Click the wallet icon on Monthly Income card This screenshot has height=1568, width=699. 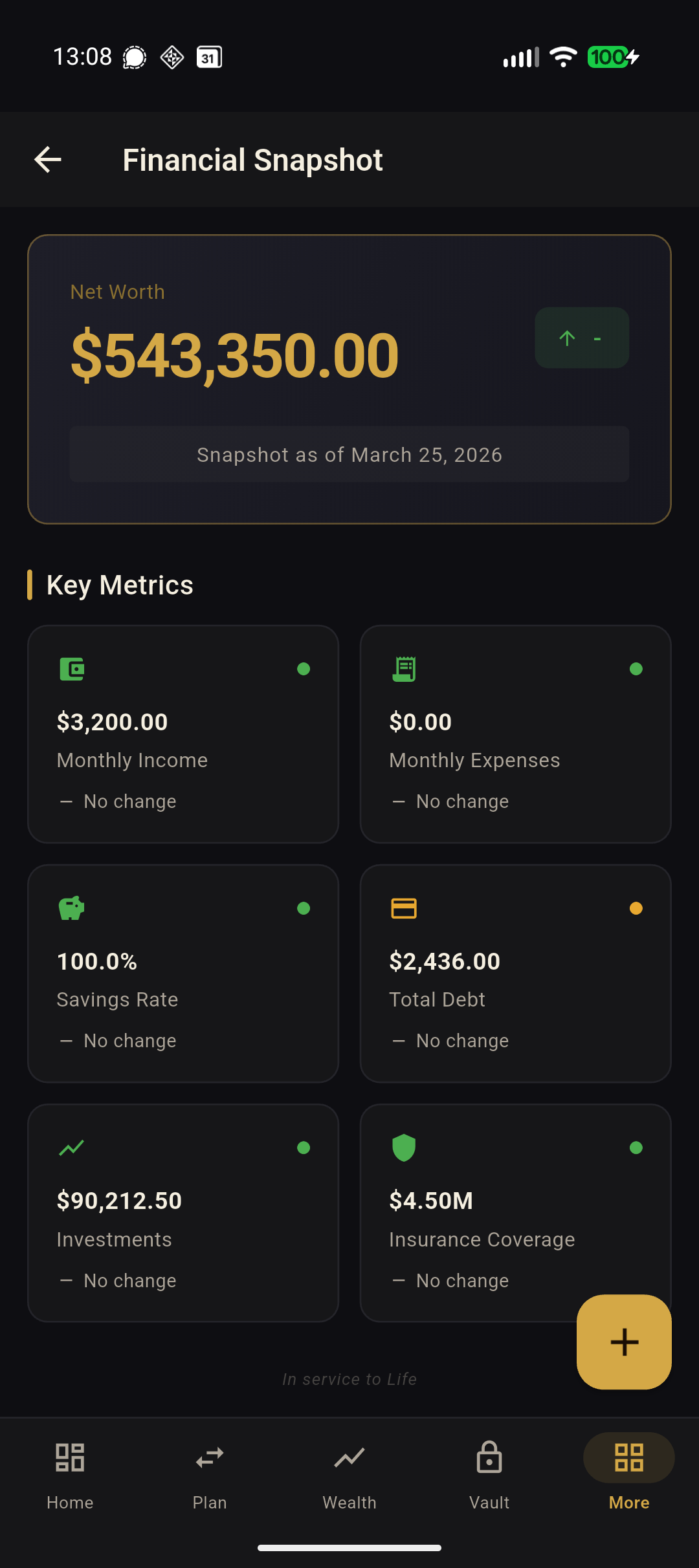point(71,669)
